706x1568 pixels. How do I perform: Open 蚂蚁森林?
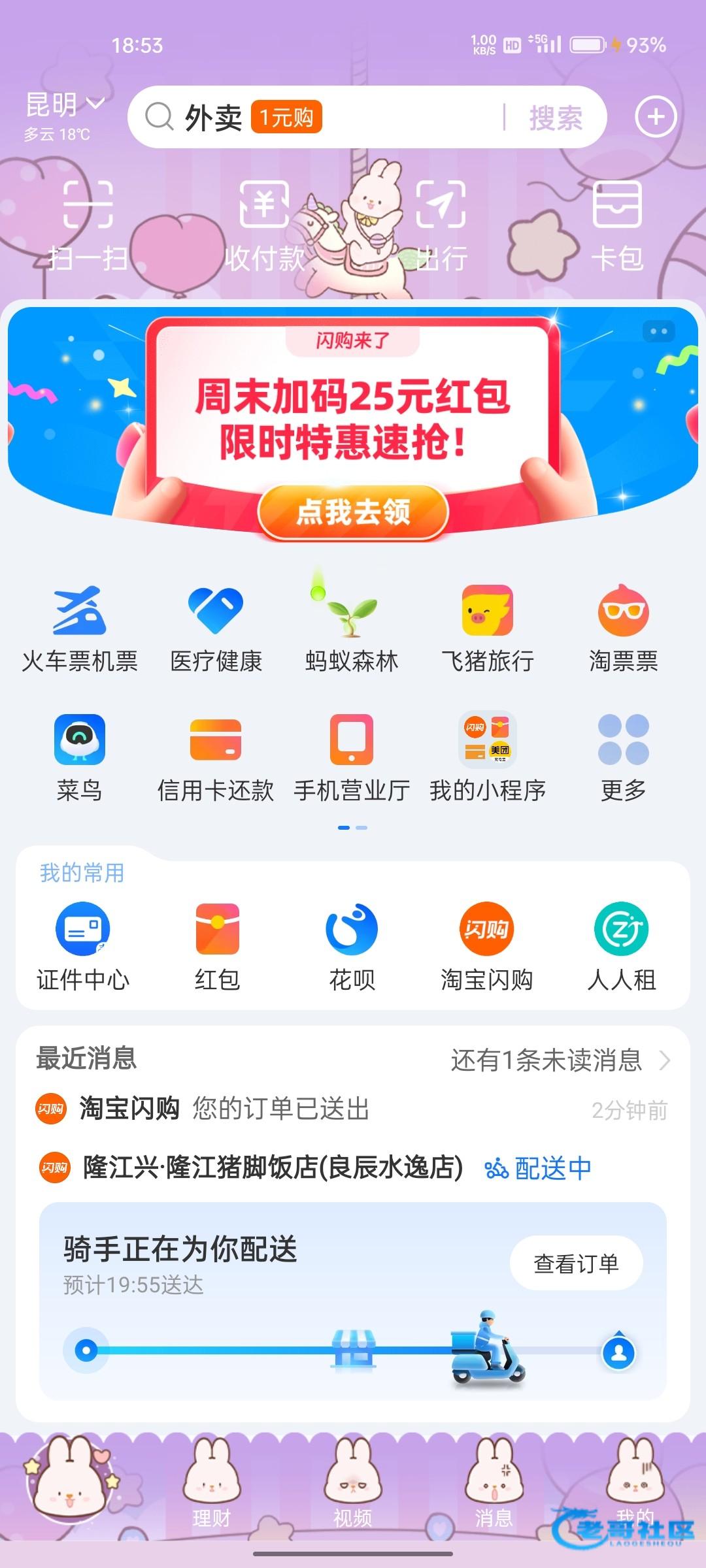tap(352, 629)
